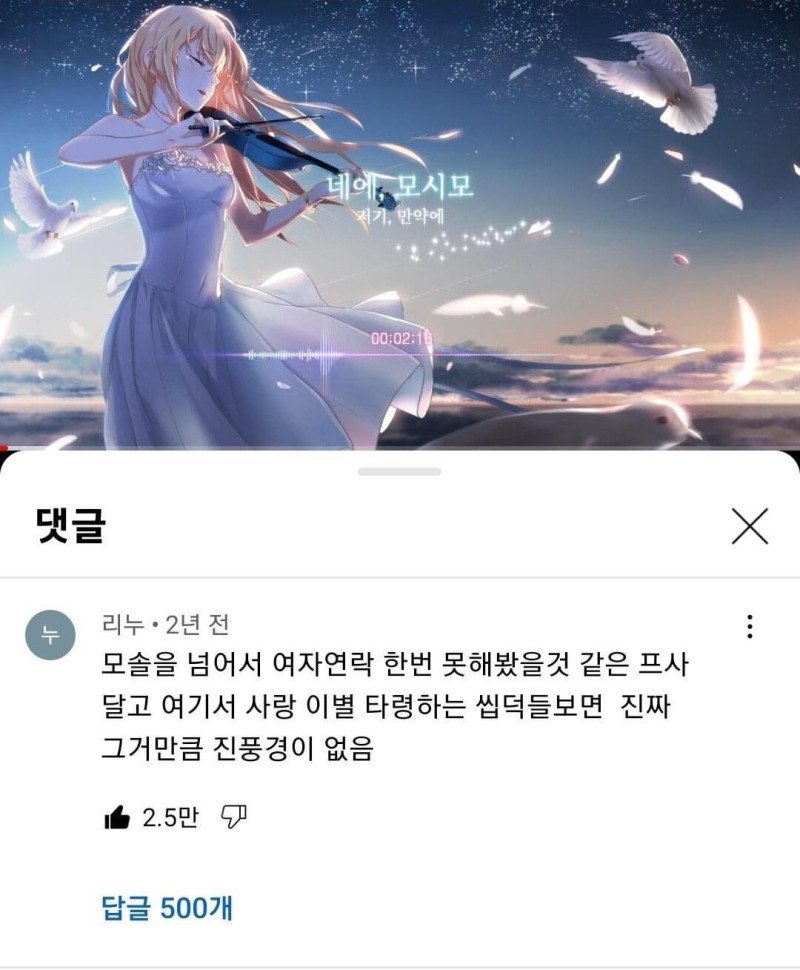800x970 pixels.
Task: Close the 댓글 comments panel
Action: pyautogui.click(x=749, y=526)
